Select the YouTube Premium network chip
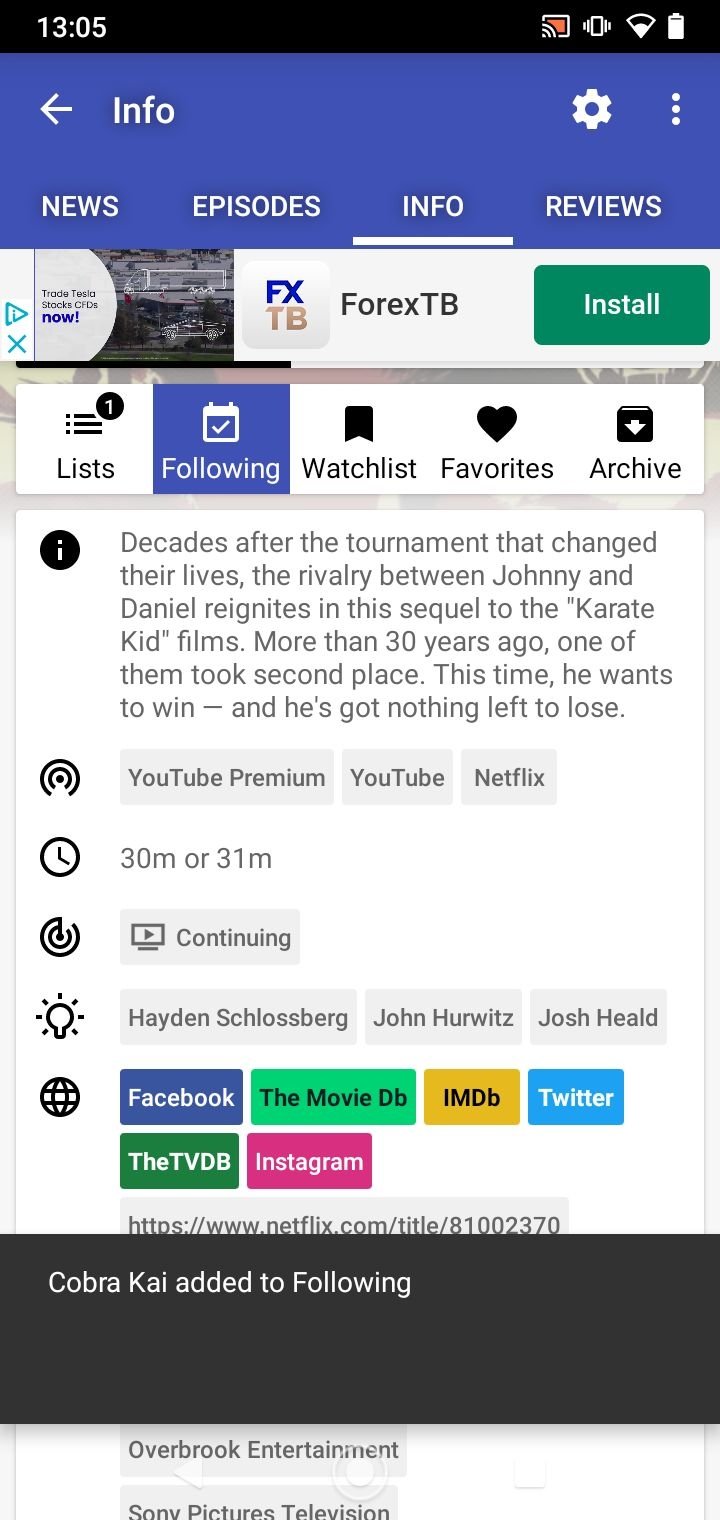720x1520 pixels. click(x=227, y=777)
